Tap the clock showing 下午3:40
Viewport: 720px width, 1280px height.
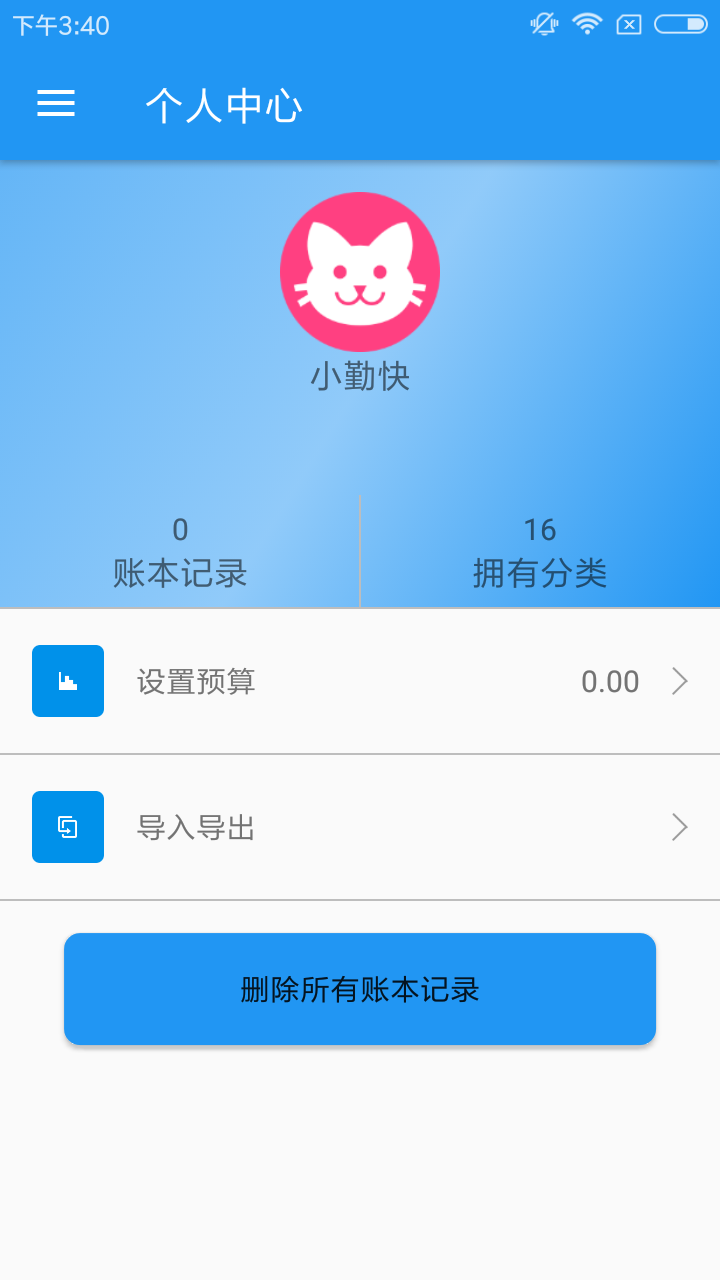point(62,24)
